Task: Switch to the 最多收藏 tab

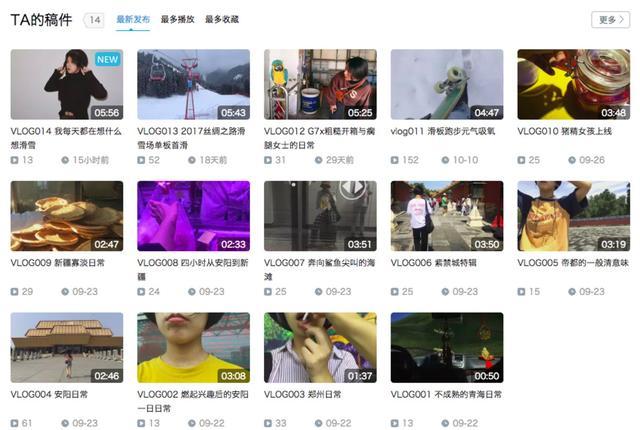Action: [x=222, y=19]
